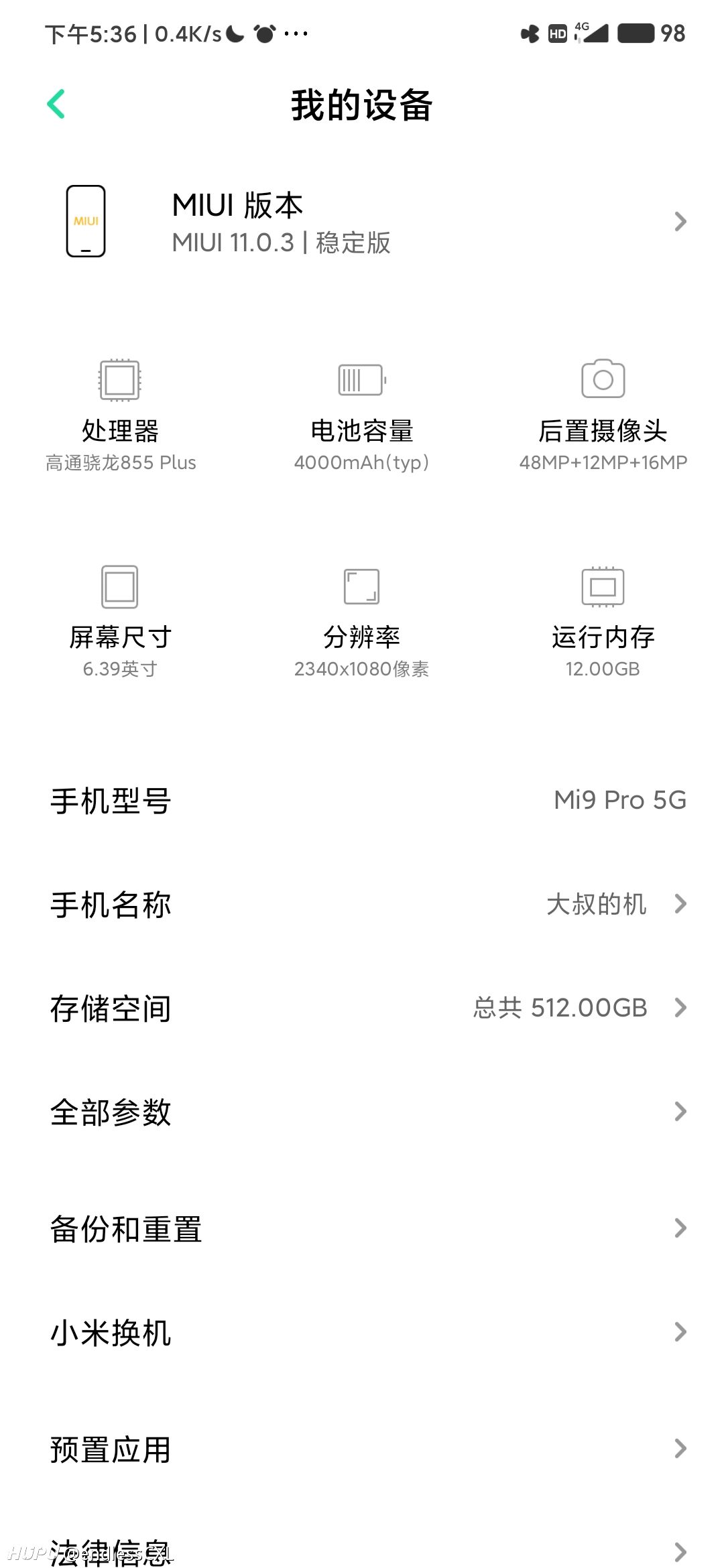Image resolution: width=724 pixels, height=1568 pixels.
Task: Open the 手机名称 setting
Action: click(x=362, y=904)
